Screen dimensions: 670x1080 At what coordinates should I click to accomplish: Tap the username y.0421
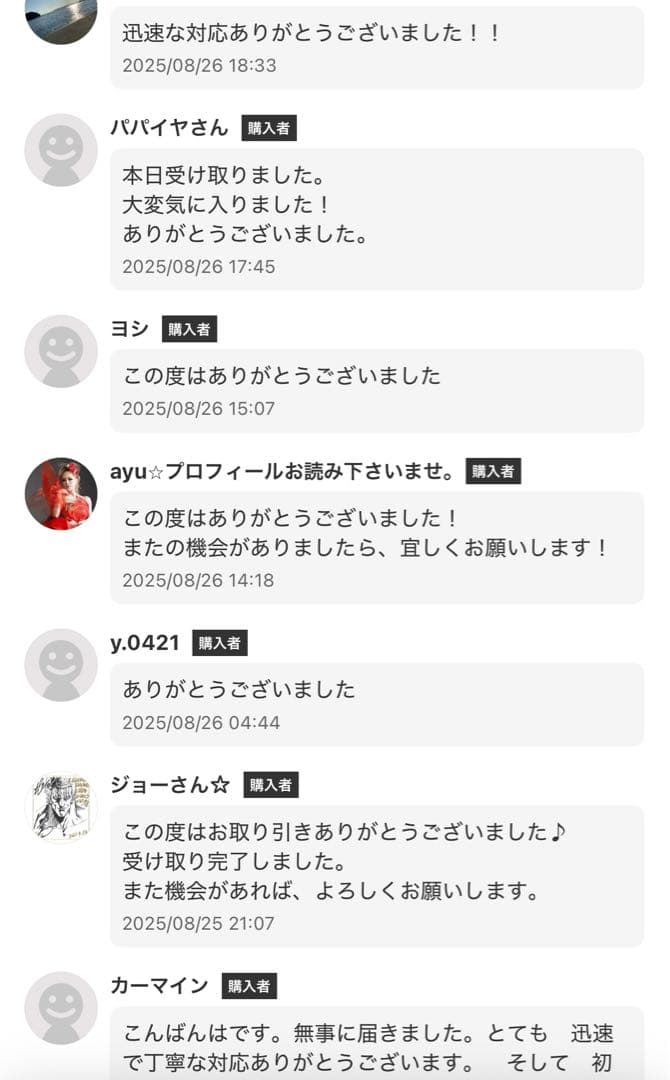coord(145,643)
